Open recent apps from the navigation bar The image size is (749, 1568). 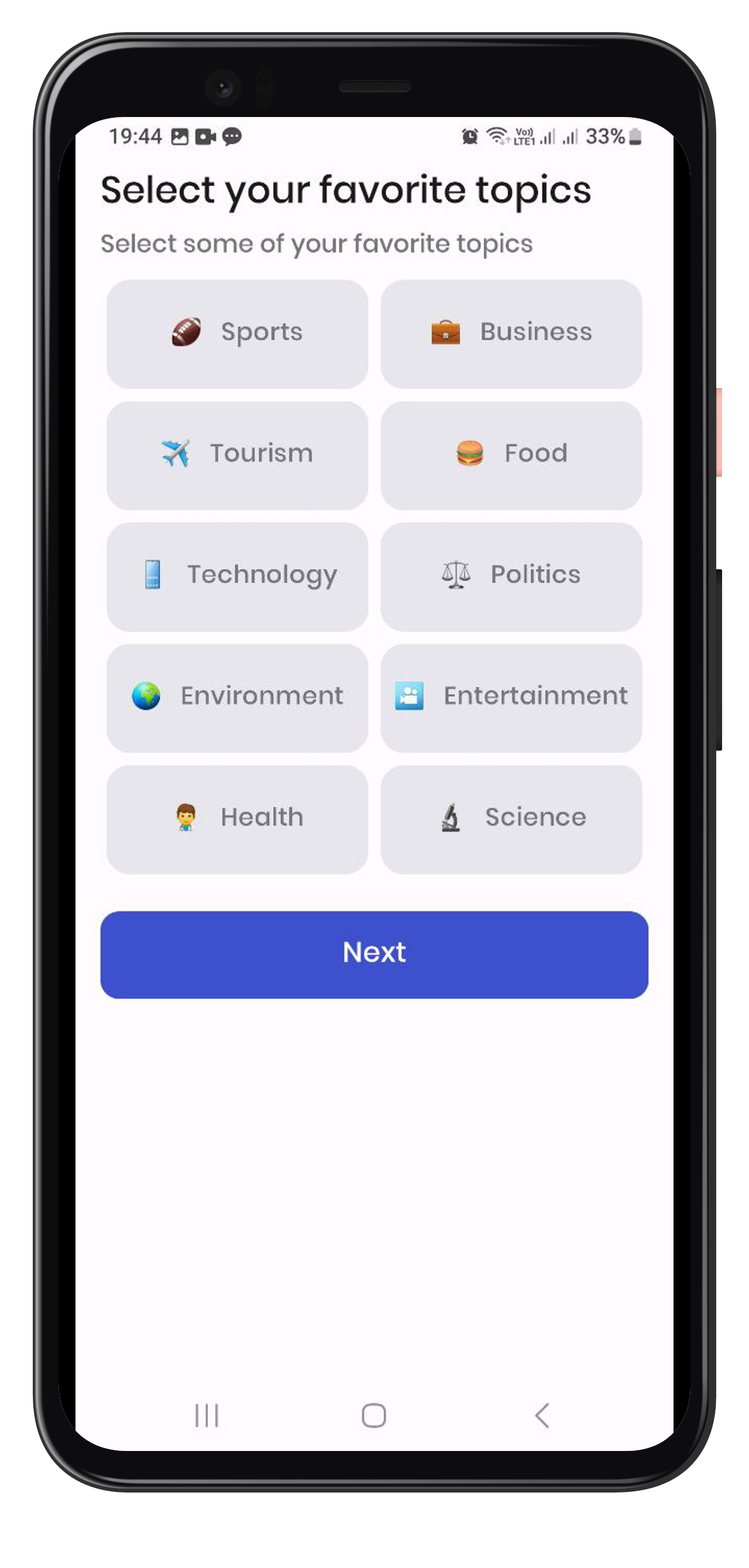pyautogui.click(x=207, y=1415)
